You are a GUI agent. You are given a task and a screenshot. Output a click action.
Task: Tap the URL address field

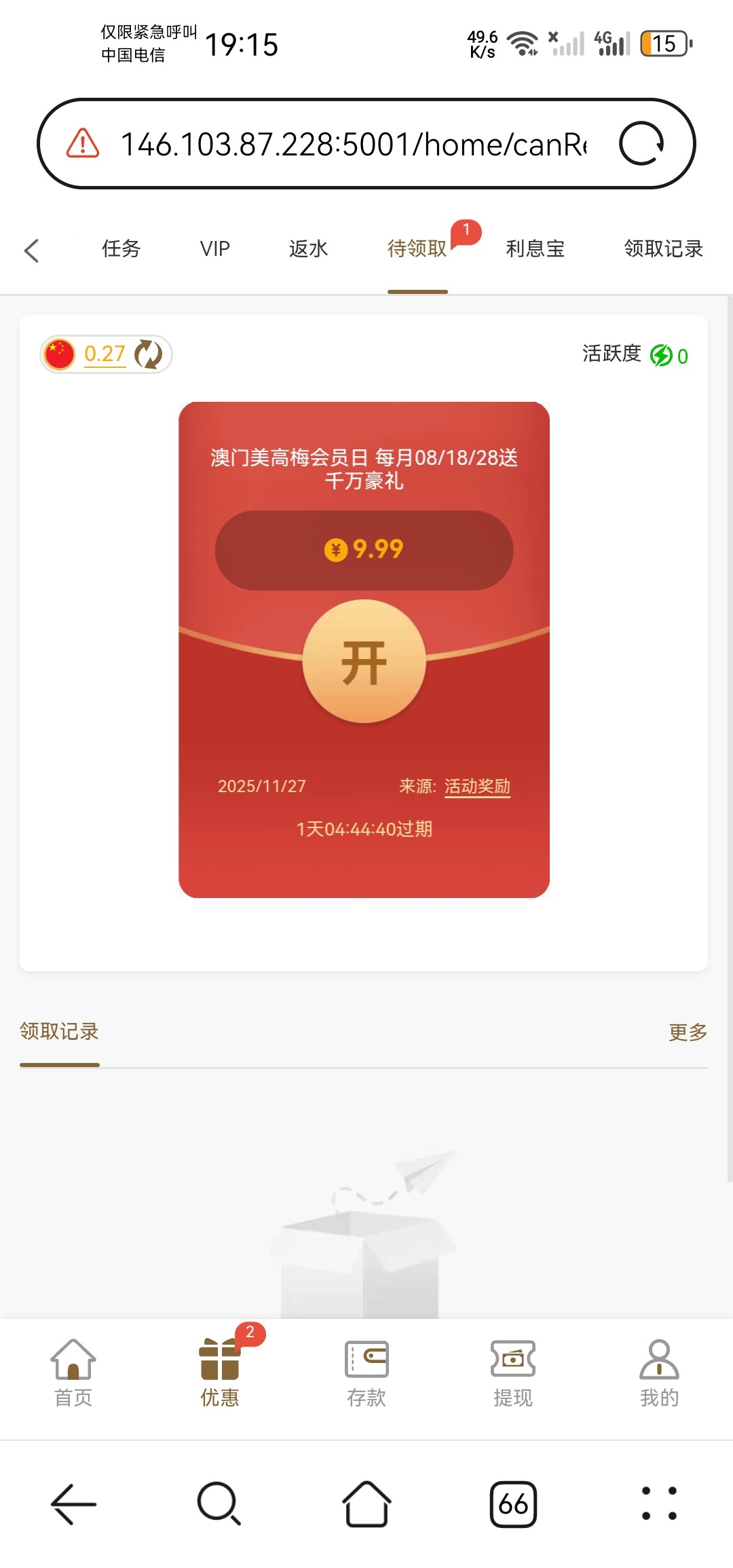click(x=353, y=144)
